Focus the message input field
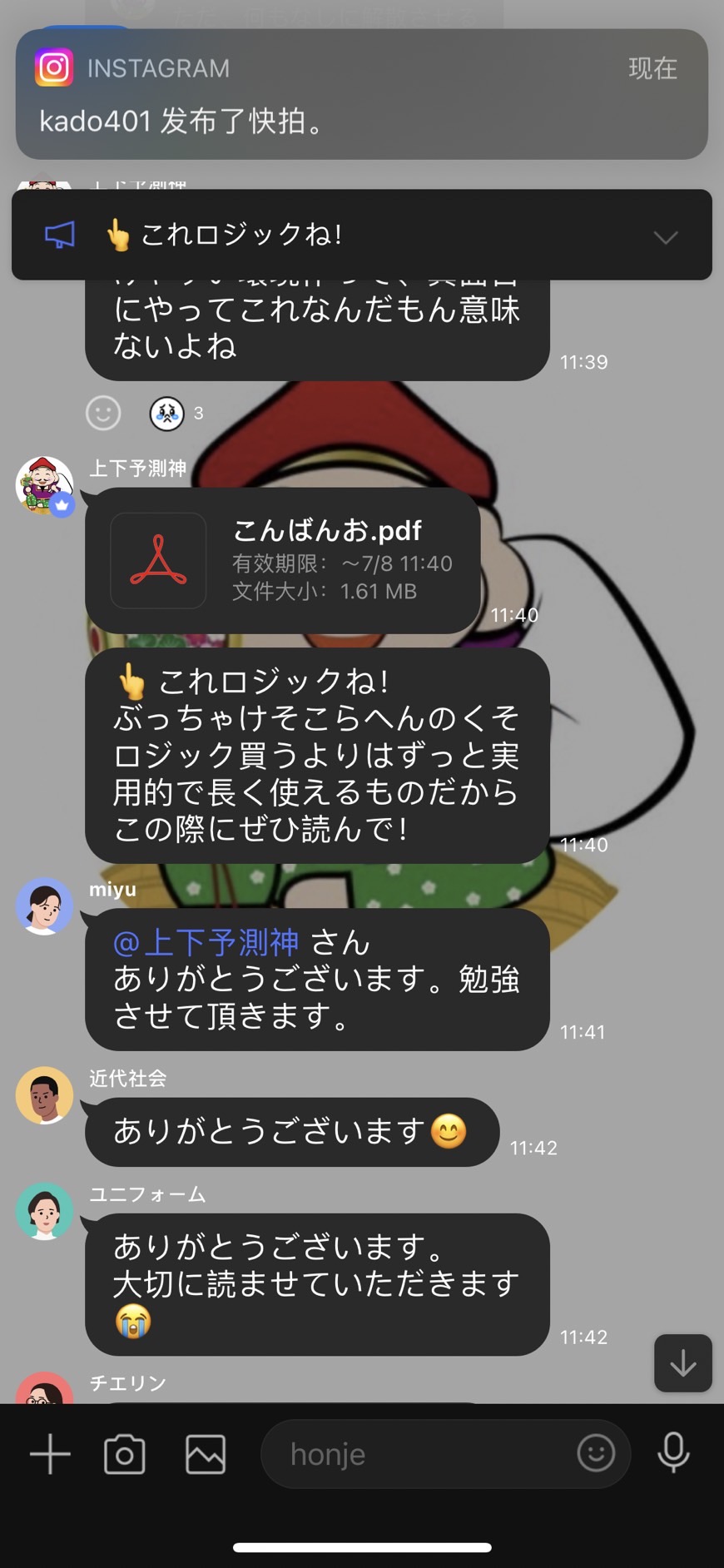Image resolution: width=724 pixels, height=1568 pixels. [416, 1454]
